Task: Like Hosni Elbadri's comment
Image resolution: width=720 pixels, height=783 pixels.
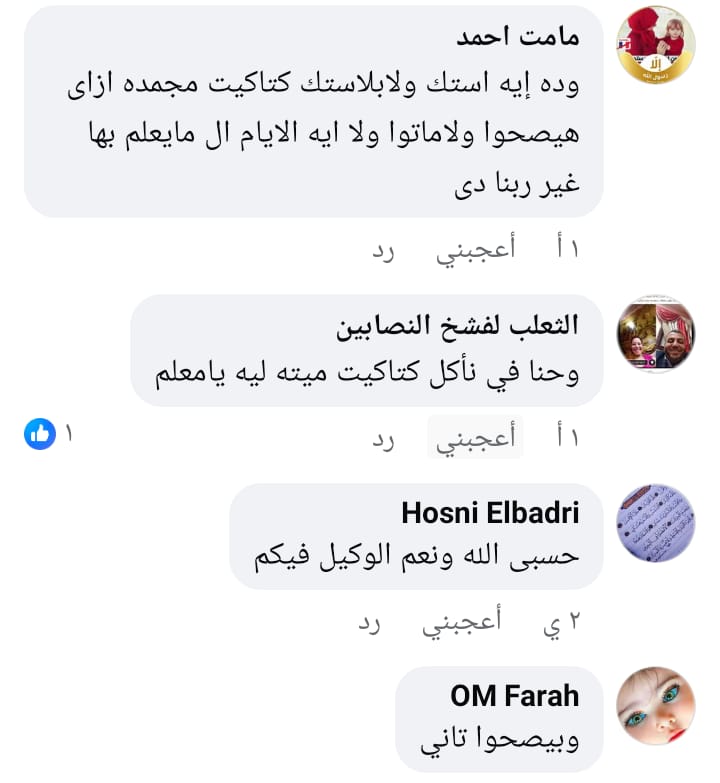Action: point(461,624)
